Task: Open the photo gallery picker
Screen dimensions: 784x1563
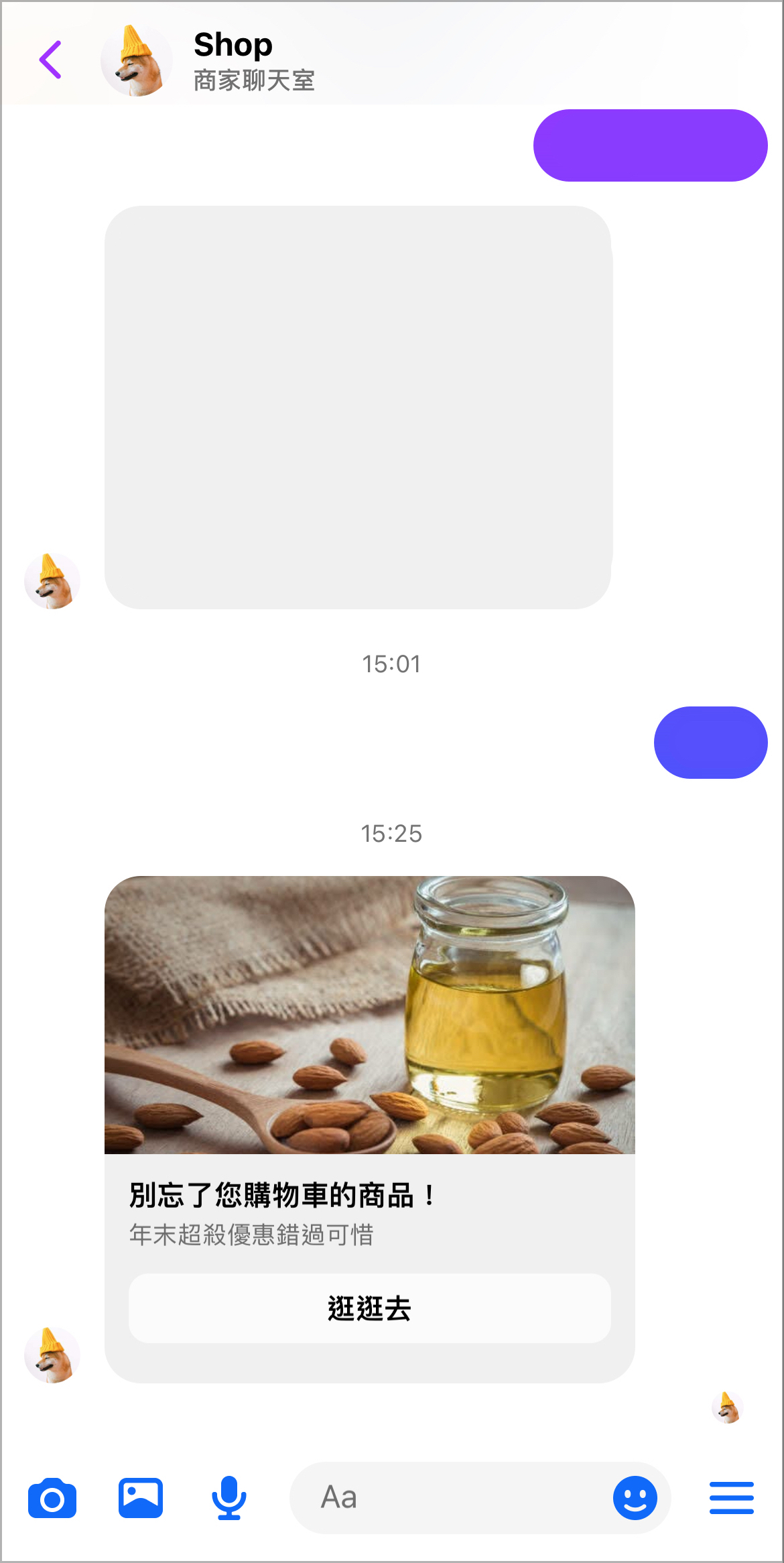Action: click(141, 1498)
